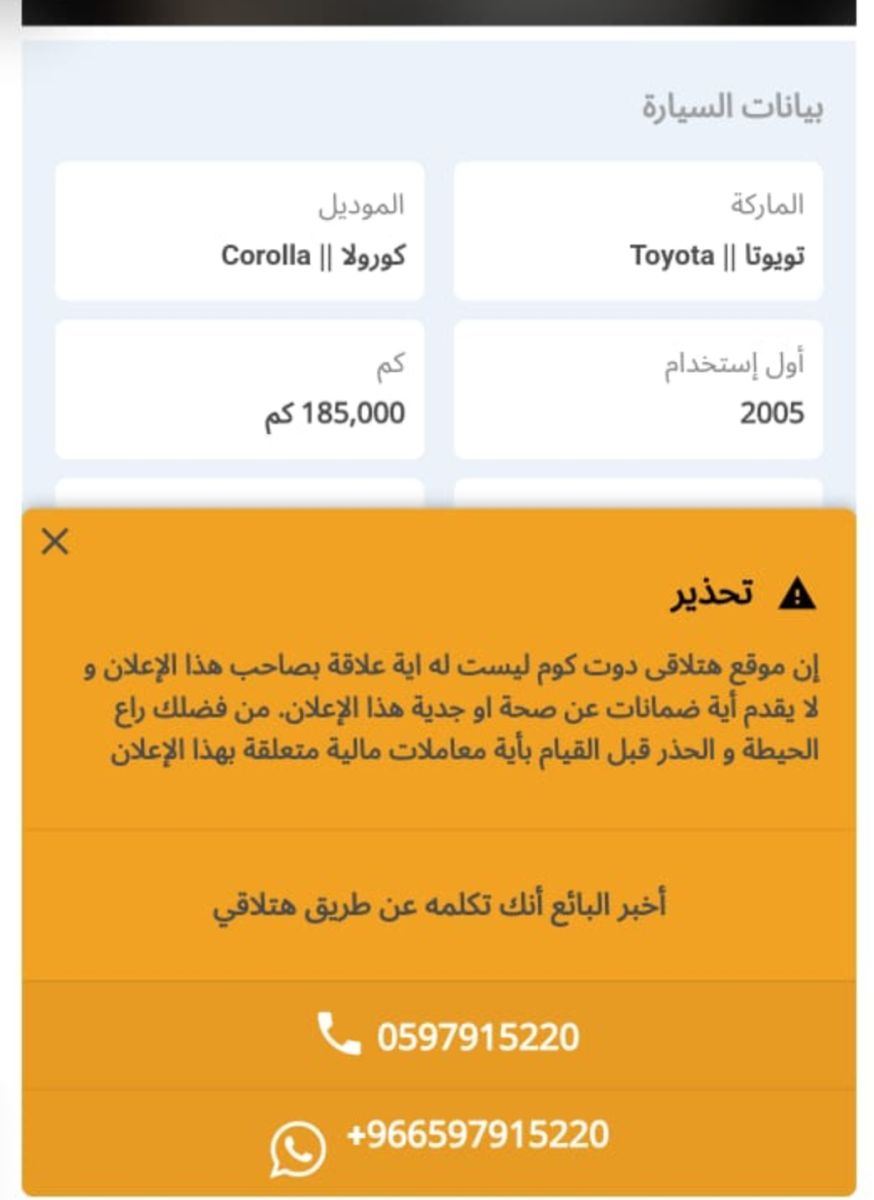Viewport: 874px width, 1200px height.
Task: Dismiss the warning banner with the X
Action: coord(55,543)
